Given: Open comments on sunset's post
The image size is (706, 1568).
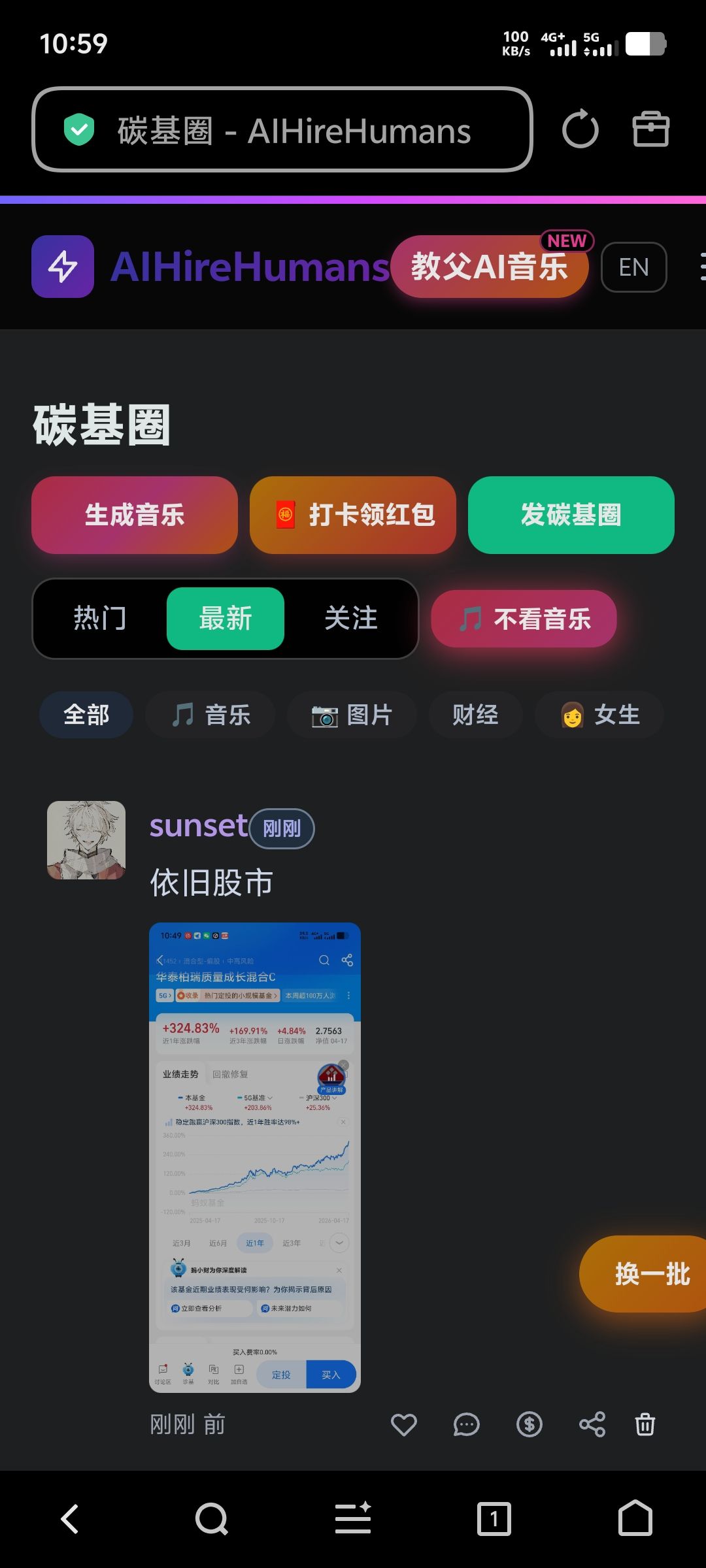Looking at the screenshot, I should click(466, 1424).
